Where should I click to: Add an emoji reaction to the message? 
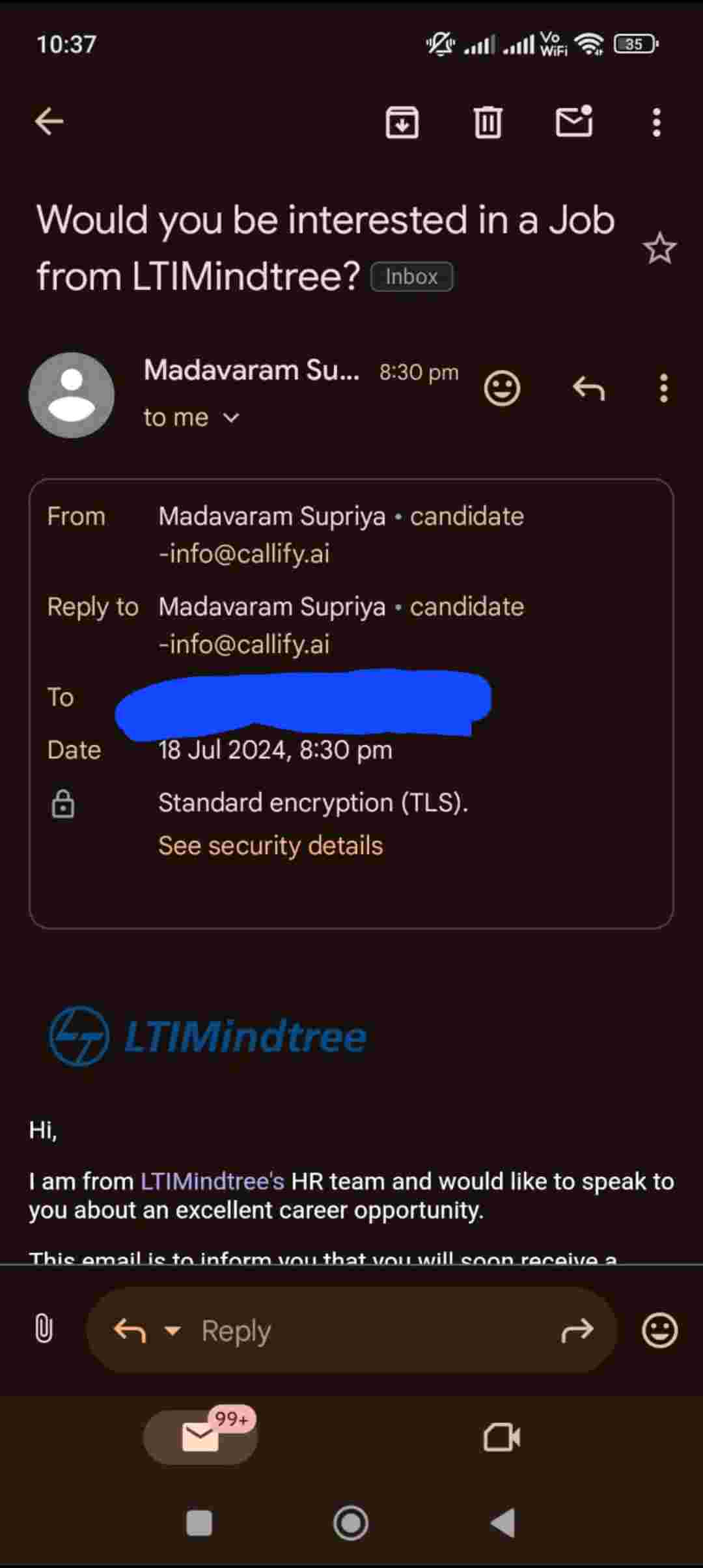click(x=502, y=389)
